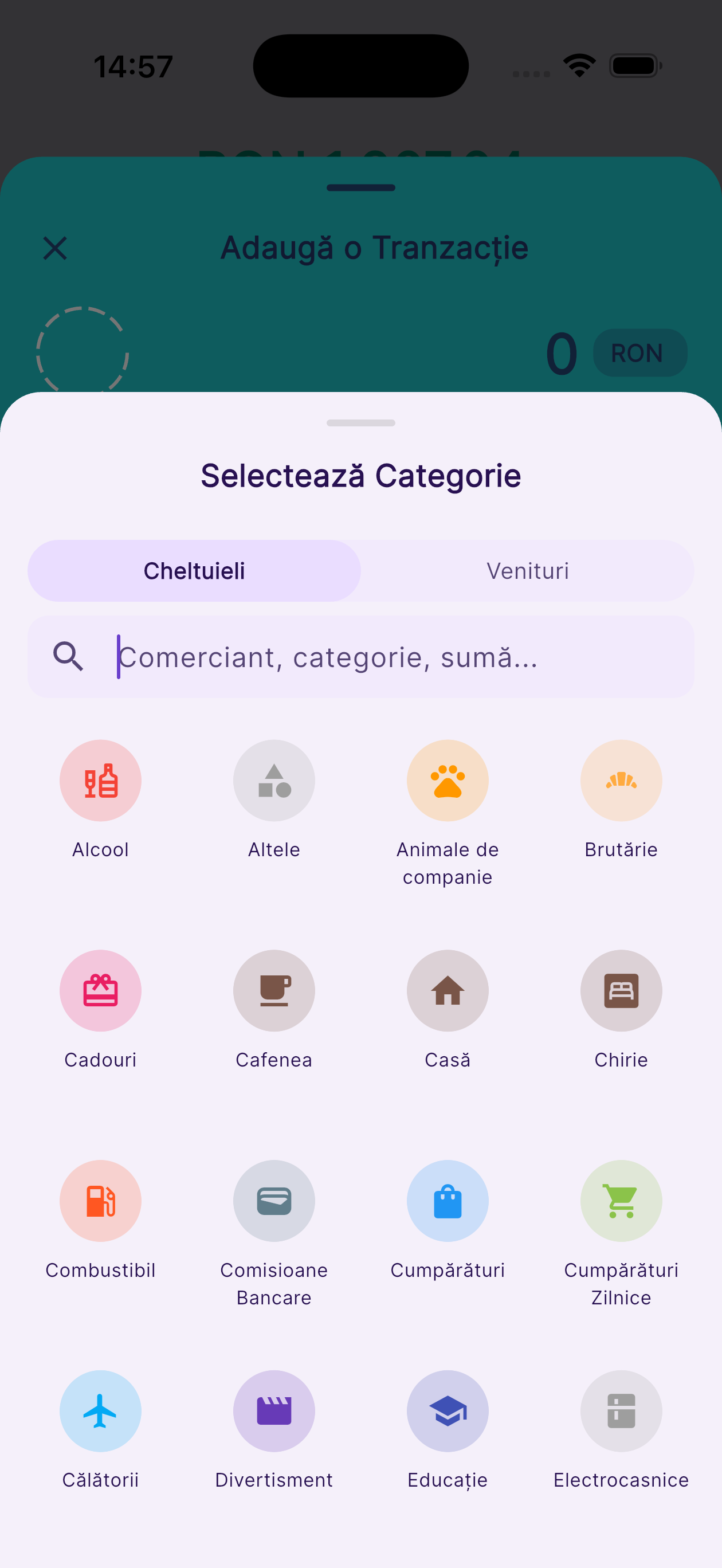Choose the Animale de companie paw icon
Image resolution: width=722 pixels, height=1568 pixels.
[448, 781]
